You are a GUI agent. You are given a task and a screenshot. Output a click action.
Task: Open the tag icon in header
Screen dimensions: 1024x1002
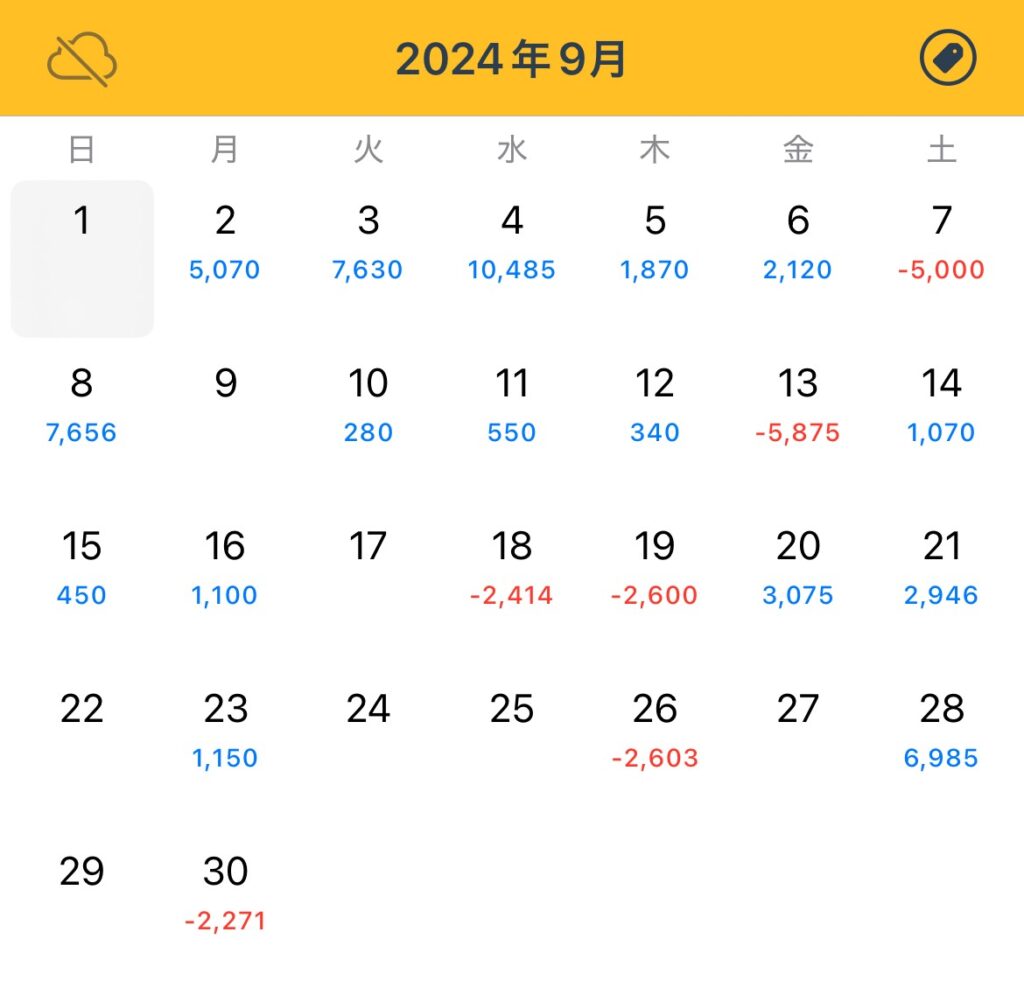pyautogui.click(x=947, y=58)
